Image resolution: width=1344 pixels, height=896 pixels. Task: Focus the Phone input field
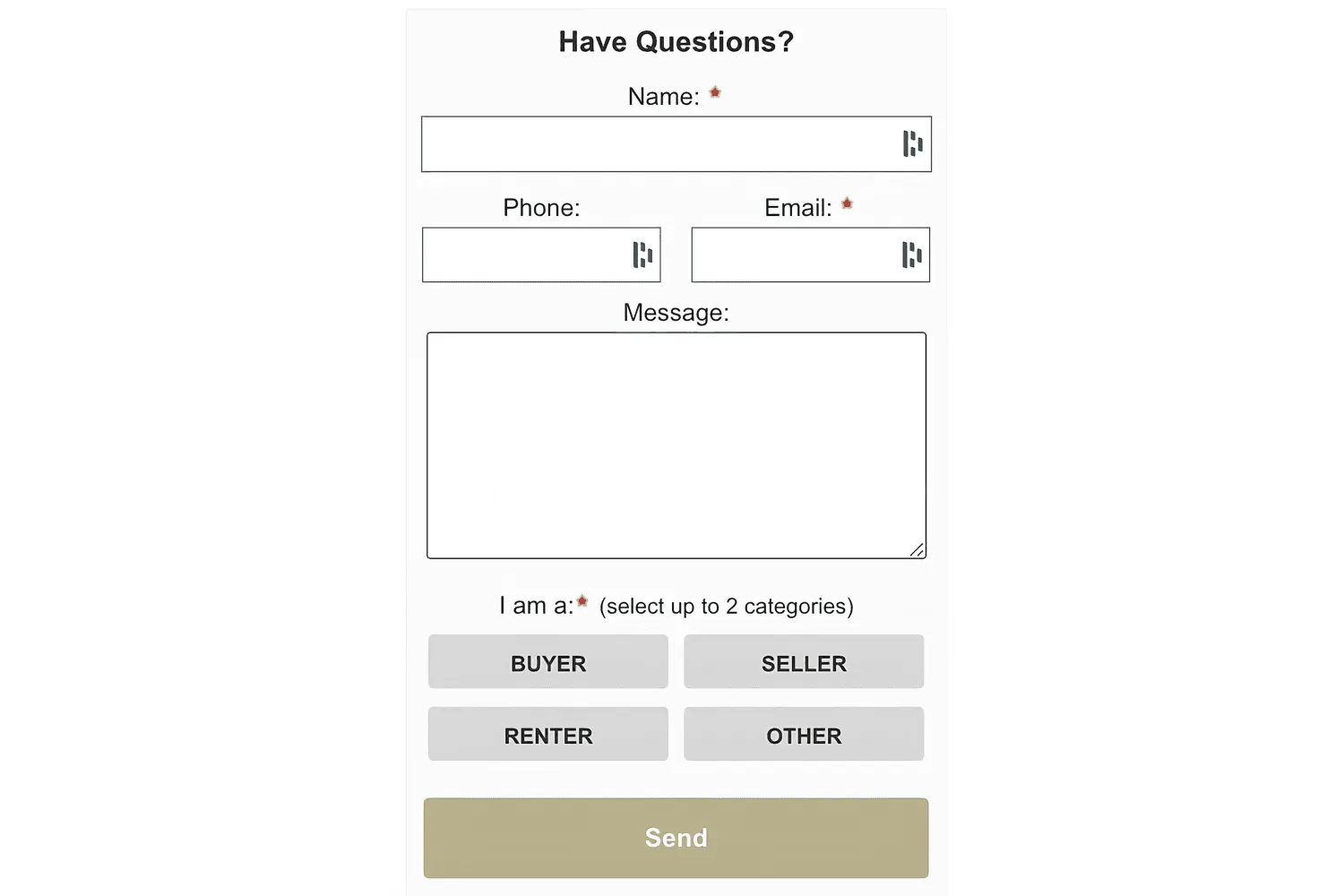pyautogui.click(x=524, y=255)
